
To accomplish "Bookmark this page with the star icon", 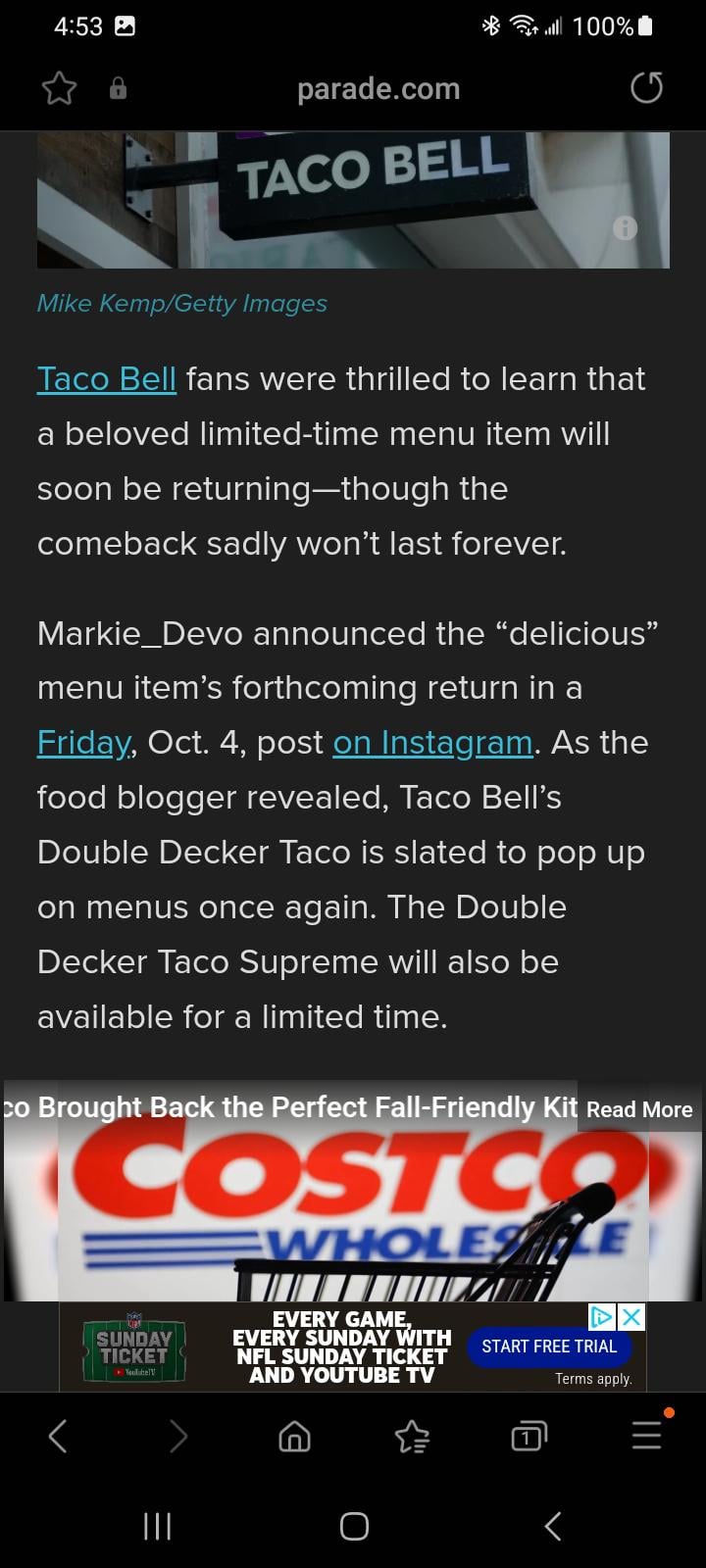I will [60, 89].
